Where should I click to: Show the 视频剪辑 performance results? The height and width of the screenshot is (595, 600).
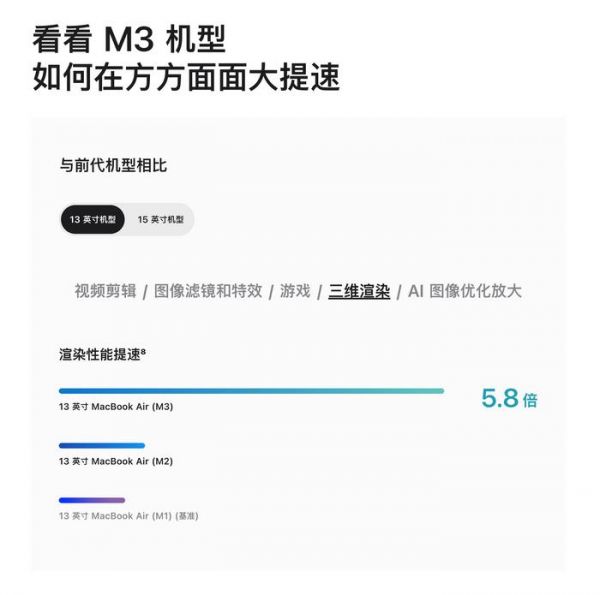click(105, 291)
